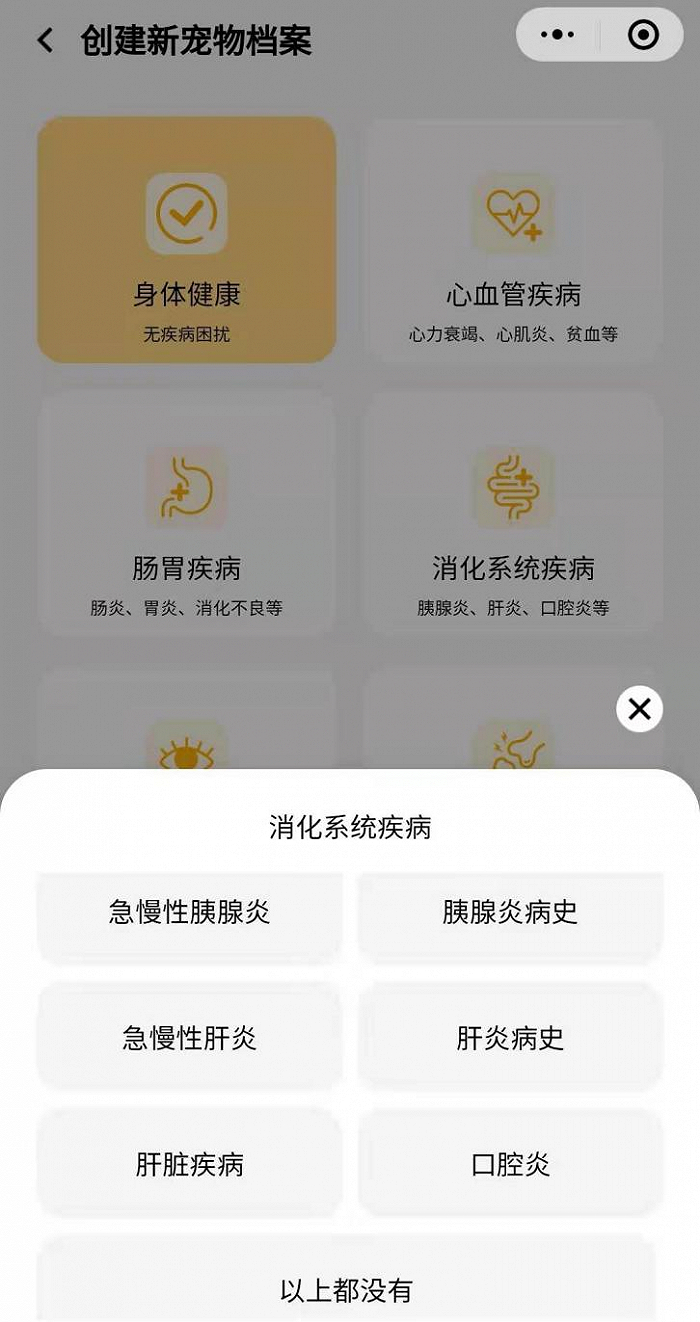Dismiss the 消化系统疾病 popup
The width and height of the screenshot is (700, 1322).
[639, 709]
